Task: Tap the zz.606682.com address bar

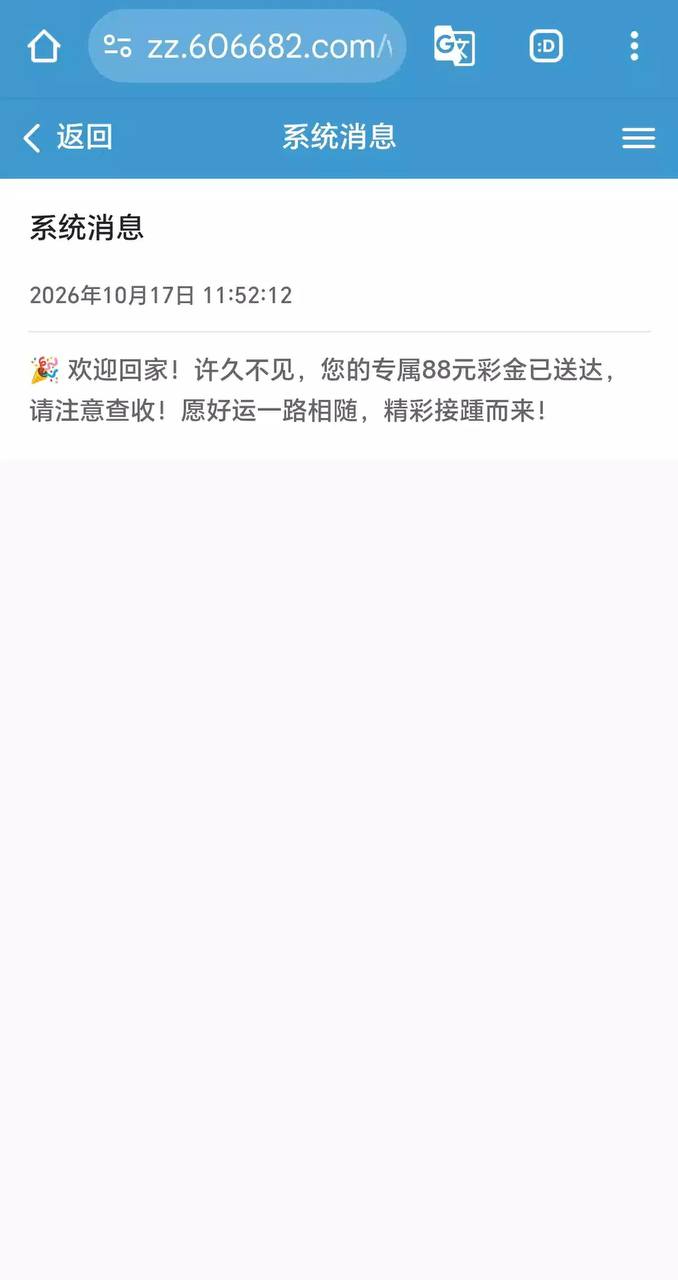Action: (x=247, y=46)
